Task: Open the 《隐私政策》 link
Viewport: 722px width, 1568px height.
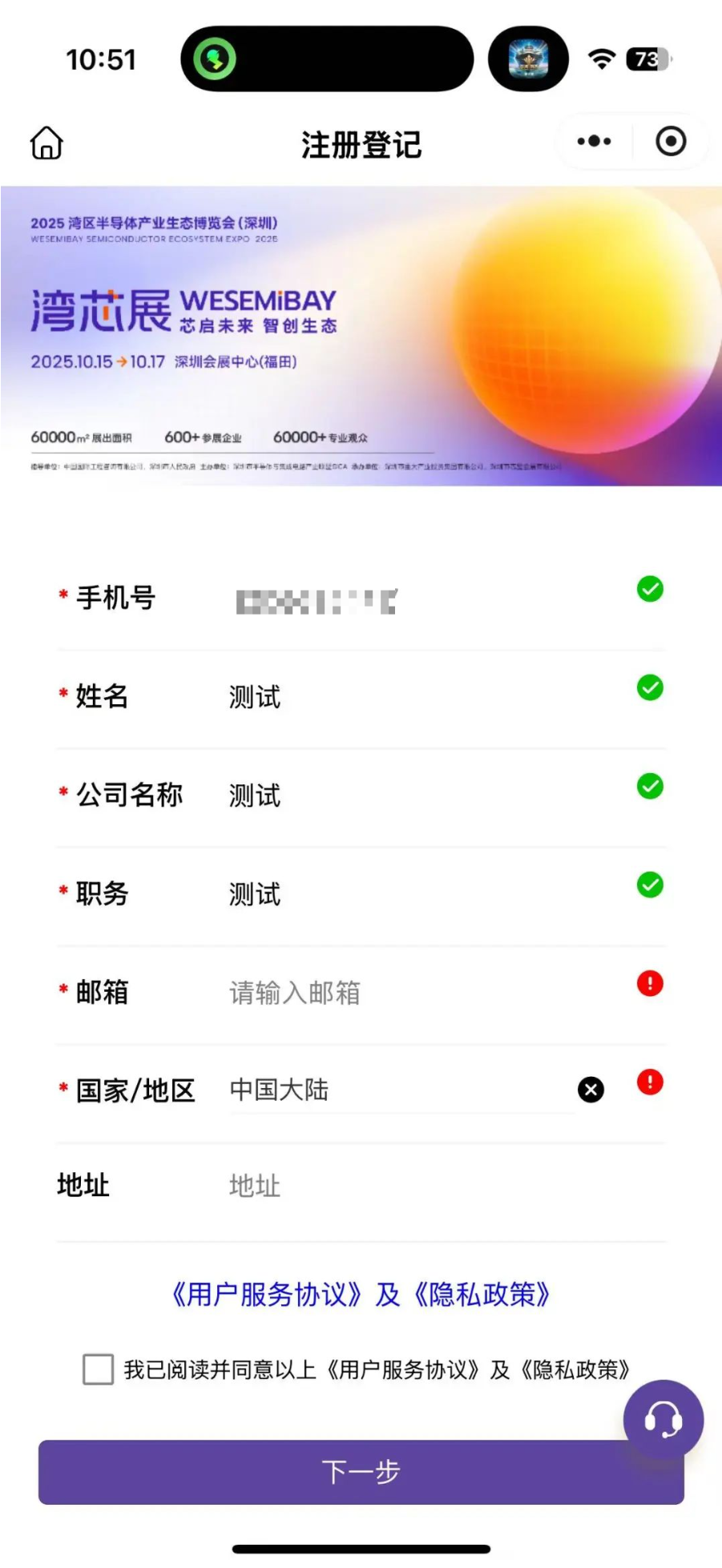Action: (482, 1295)
